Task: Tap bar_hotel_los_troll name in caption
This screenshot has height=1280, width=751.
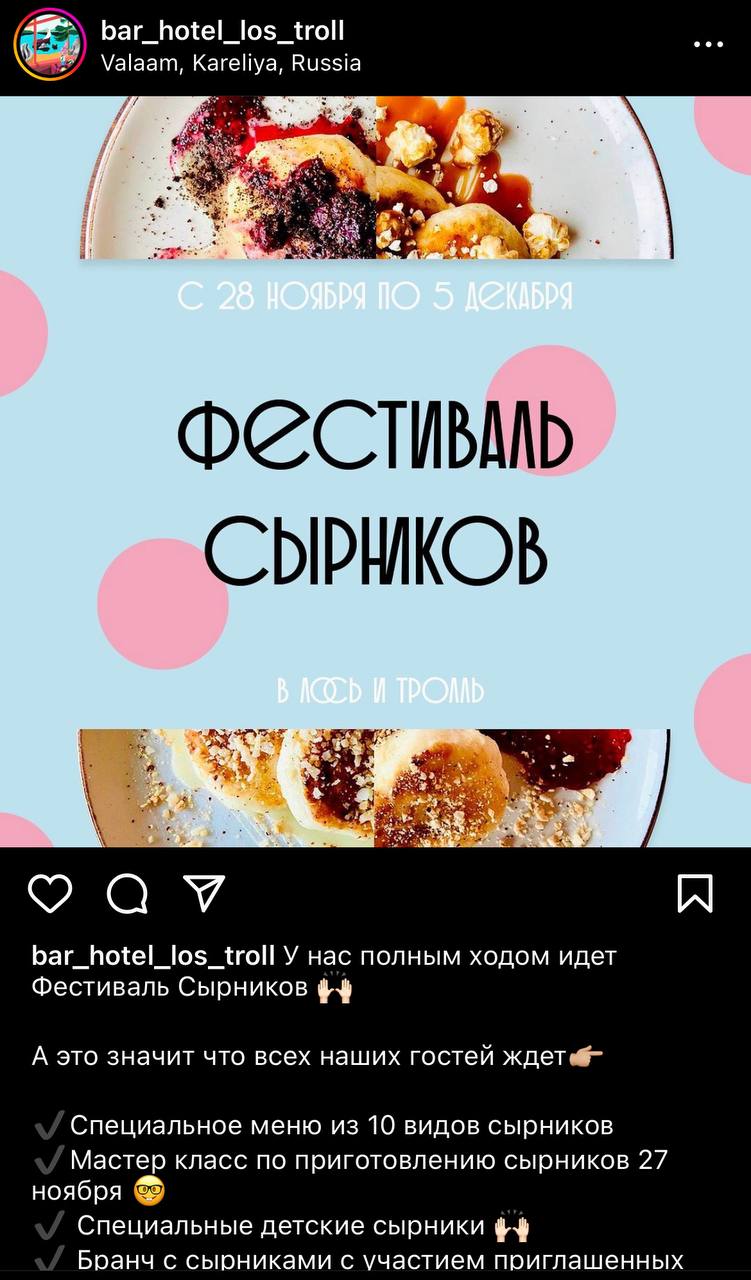Action: [153, 956]
